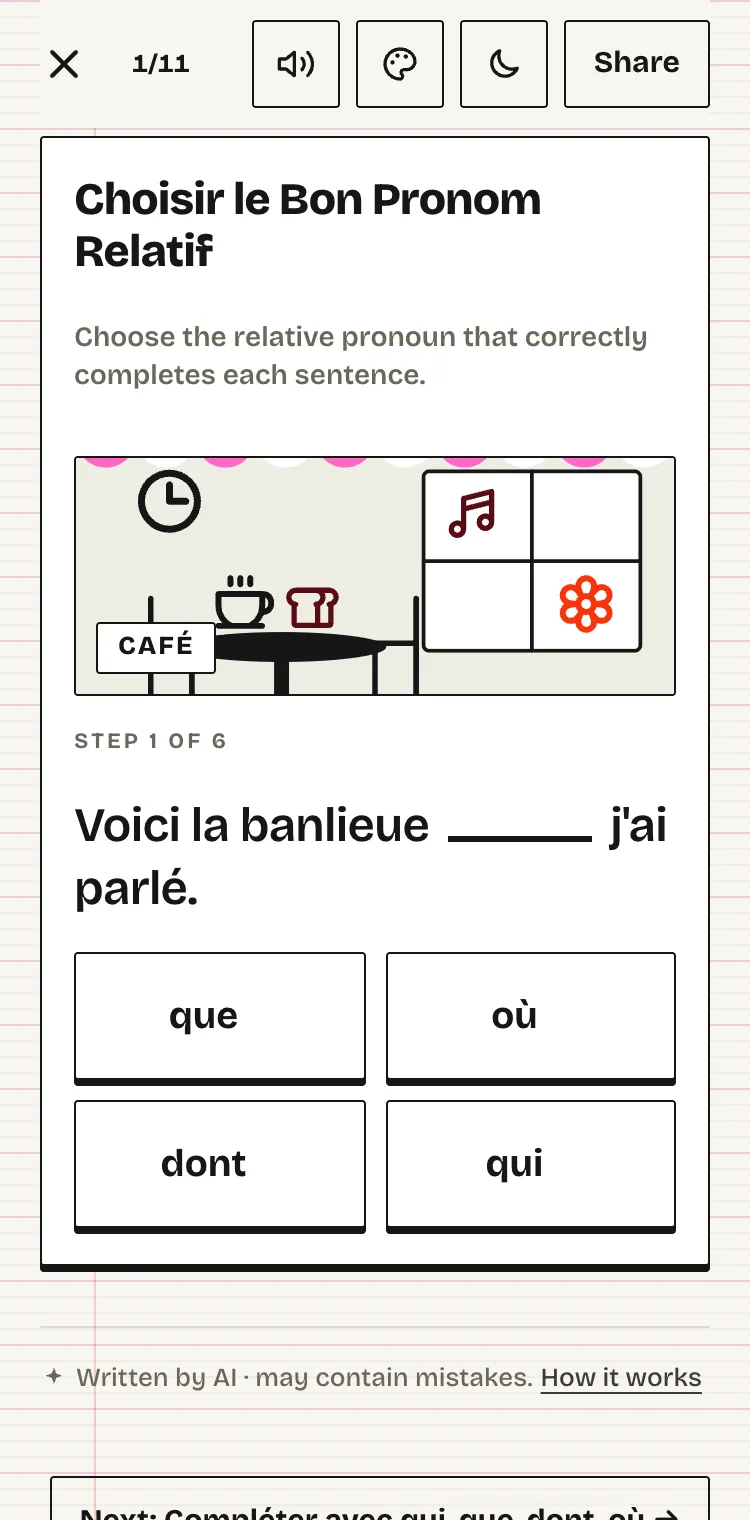750x1520 pixels.
Task: Close the lesson with the X
Action: pos(64,65)
